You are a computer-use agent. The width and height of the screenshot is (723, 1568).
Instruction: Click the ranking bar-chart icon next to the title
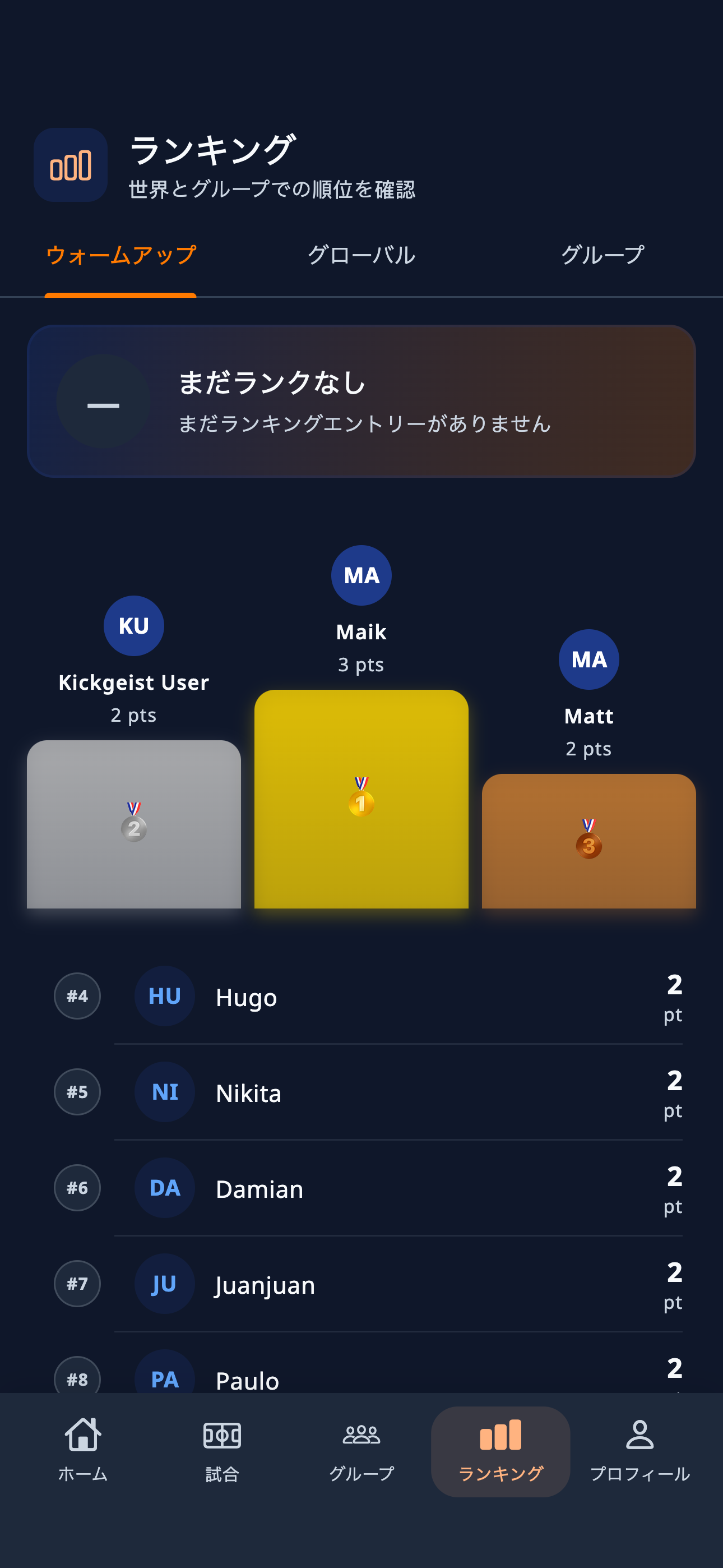[x=70, y=165]
